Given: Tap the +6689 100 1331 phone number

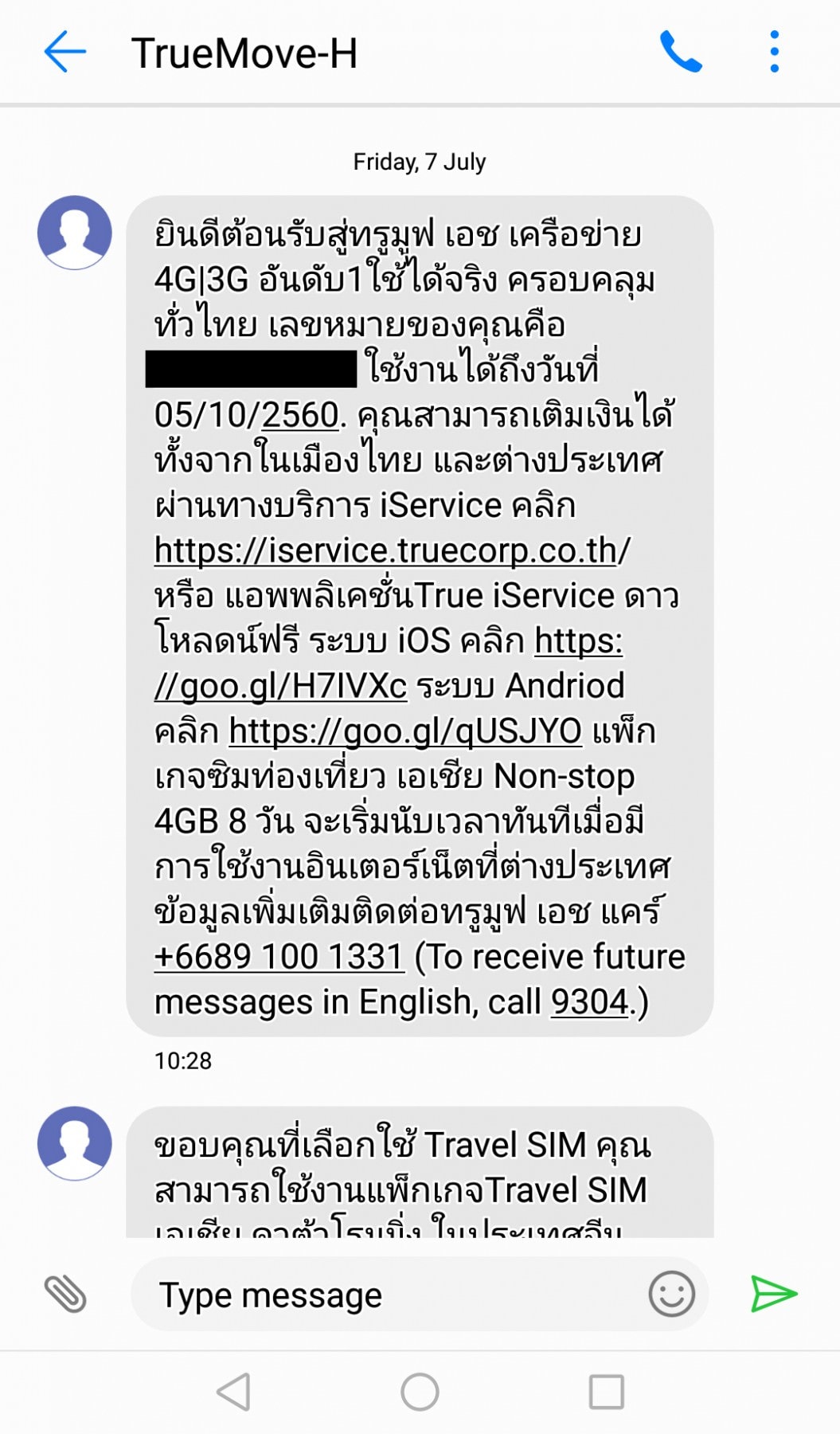Looking at the screenshot, I should (x=279, y=957).
